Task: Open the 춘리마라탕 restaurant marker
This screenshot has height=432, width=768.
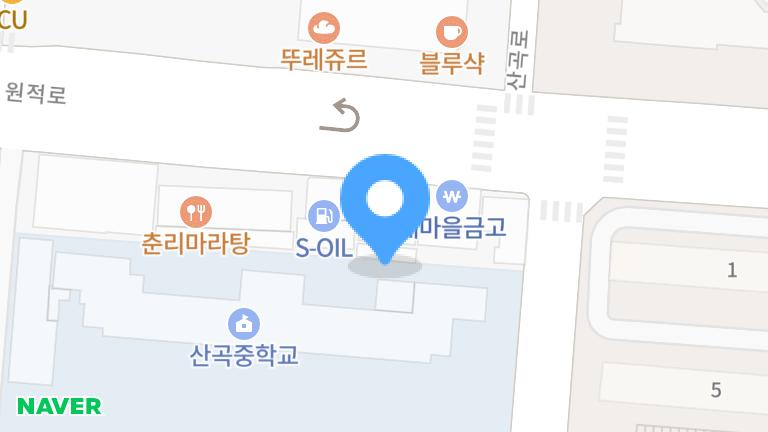Action: [195, 212]
